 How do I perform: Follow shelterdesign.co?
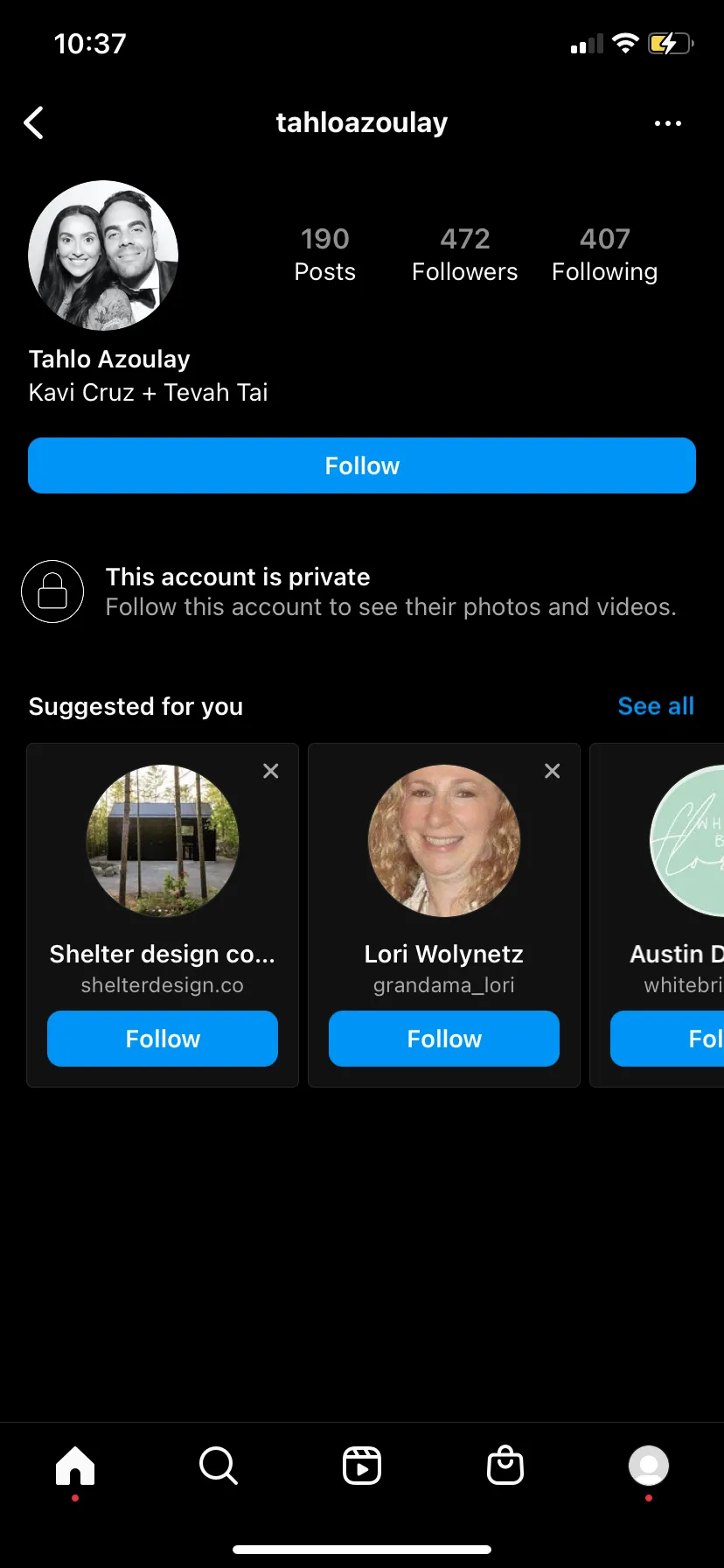coord(163,1039)
